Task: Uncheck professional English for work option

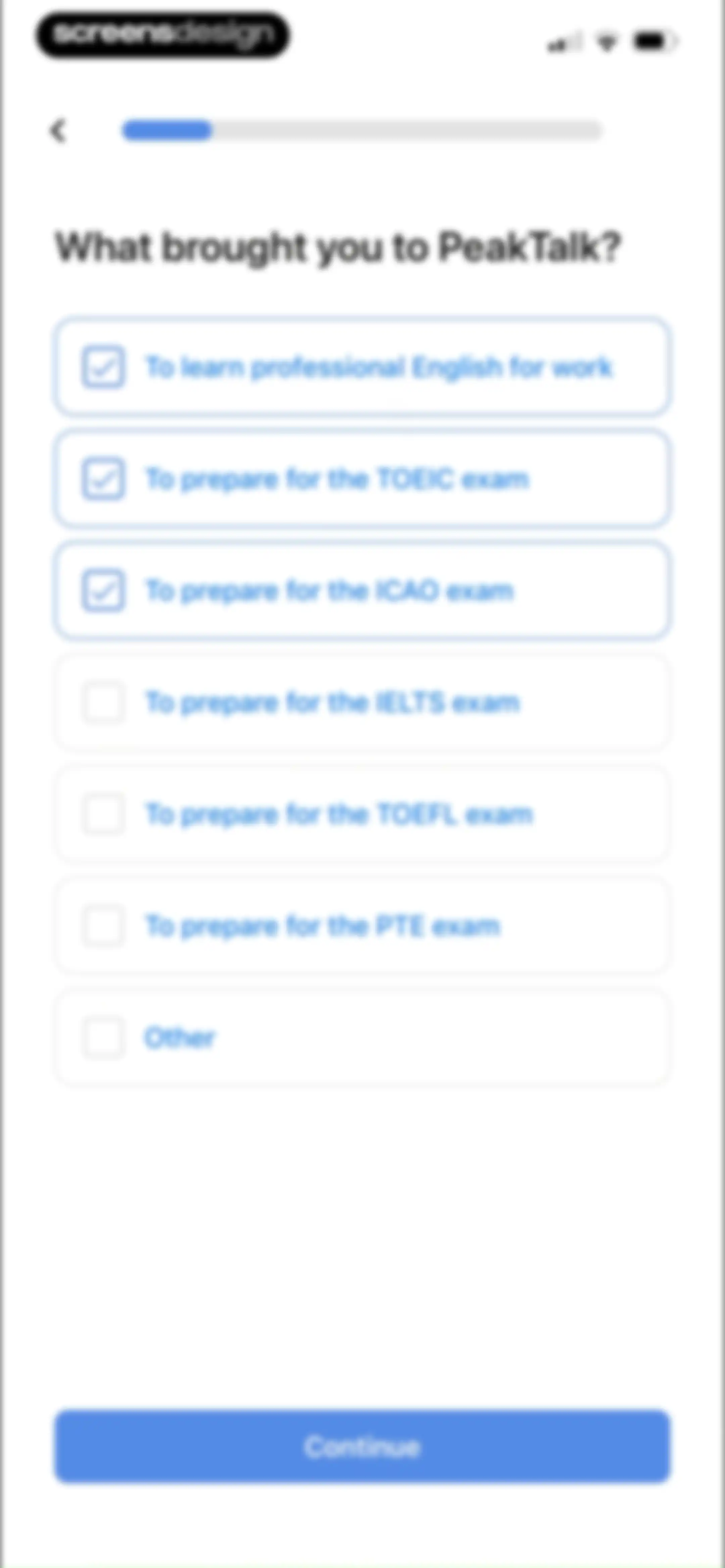Action: point(362,367)
